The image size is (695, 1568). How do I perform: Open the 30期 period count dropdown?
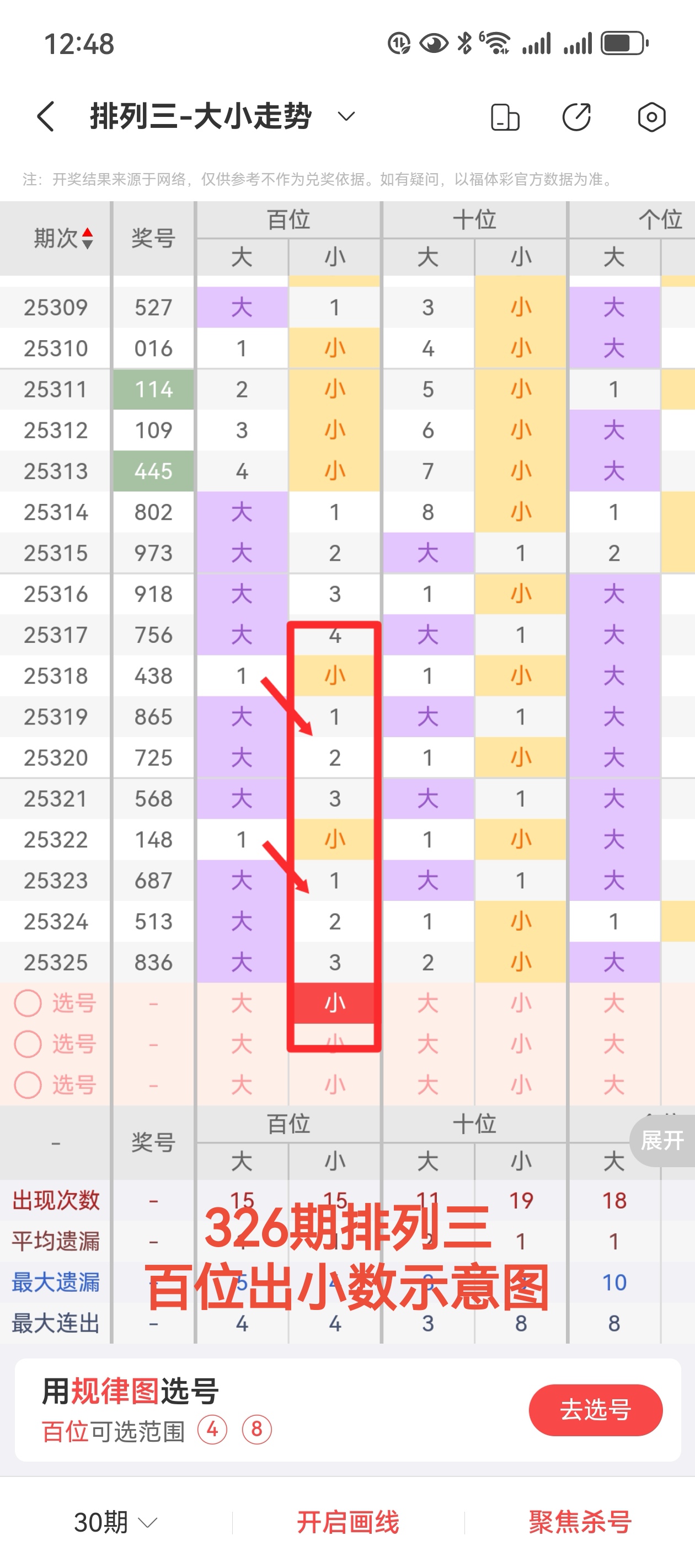point(115,1522)
